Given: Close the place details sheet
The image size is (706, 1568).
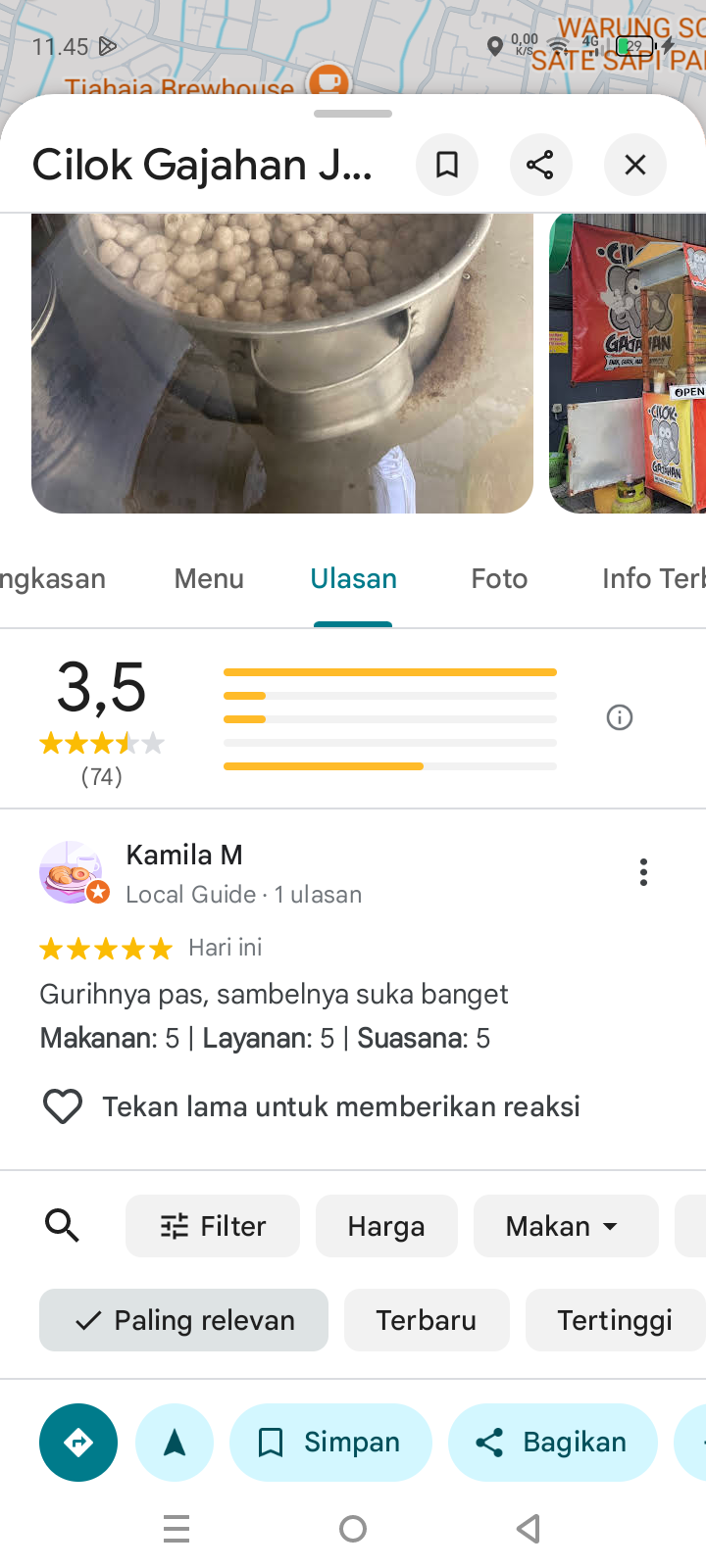Looking at the screenshot, I should (x=634, y=165).
